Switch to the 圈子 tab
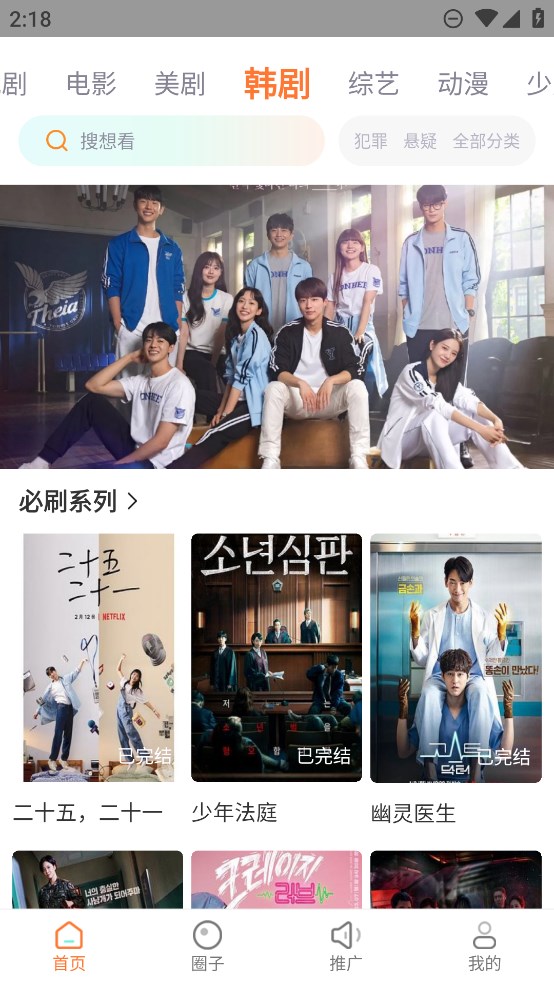The image size is (554, 985). tap(207, 947)
